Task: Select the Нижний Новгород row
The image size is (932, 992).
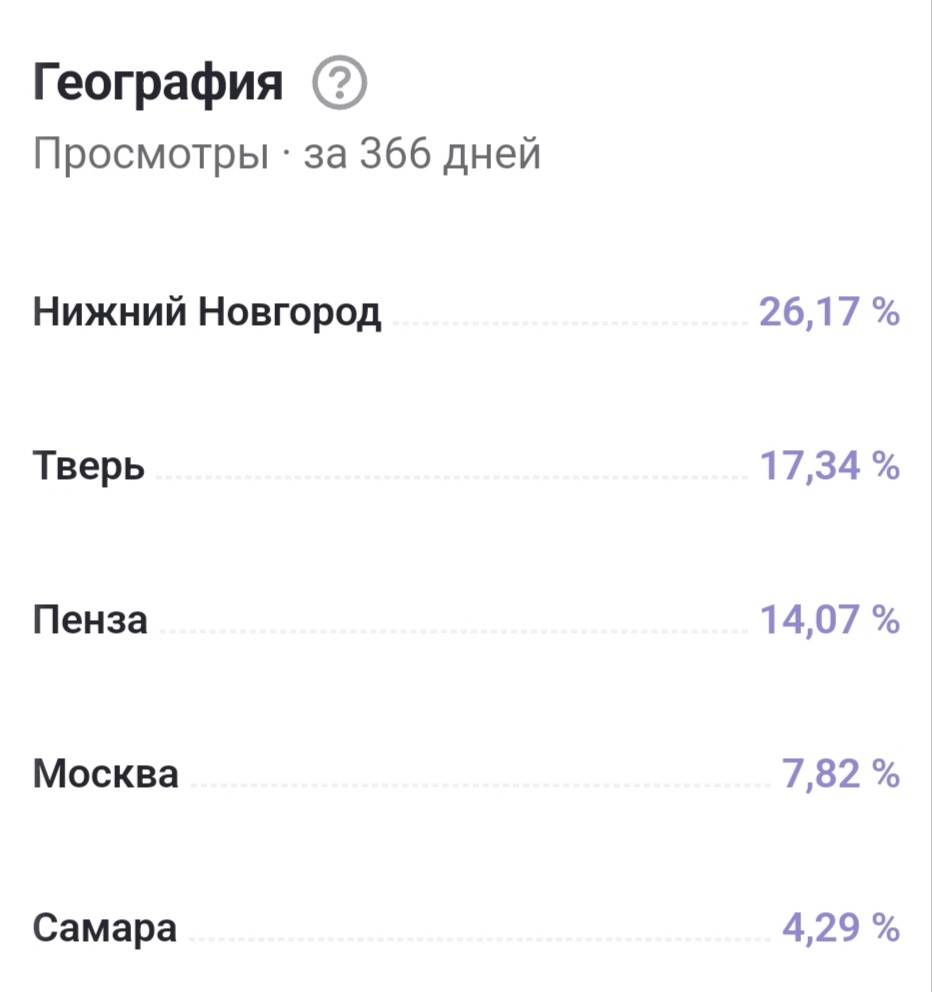Action: click(207, 311)
